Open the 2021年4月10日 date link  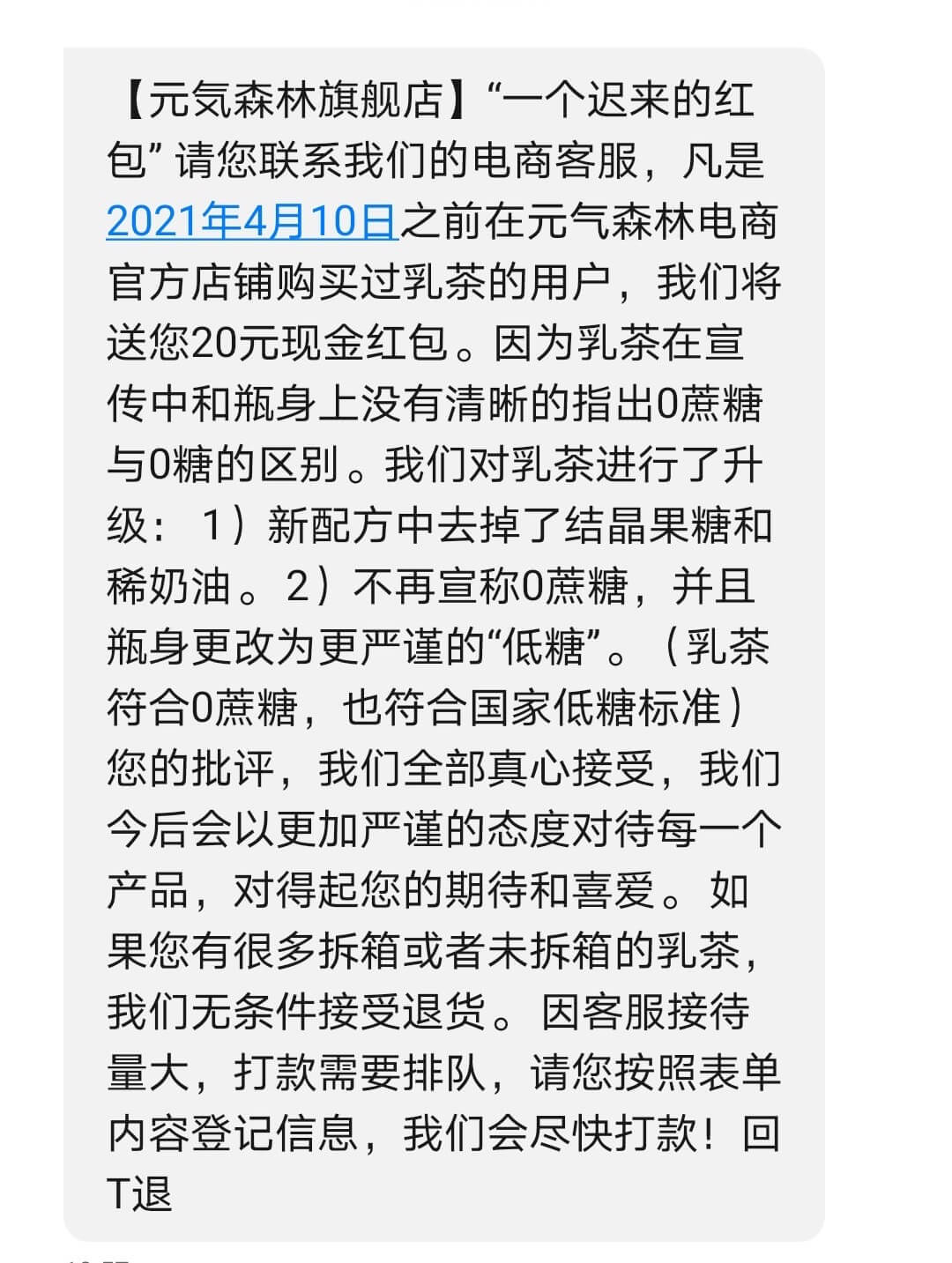[x=252, y=220]
